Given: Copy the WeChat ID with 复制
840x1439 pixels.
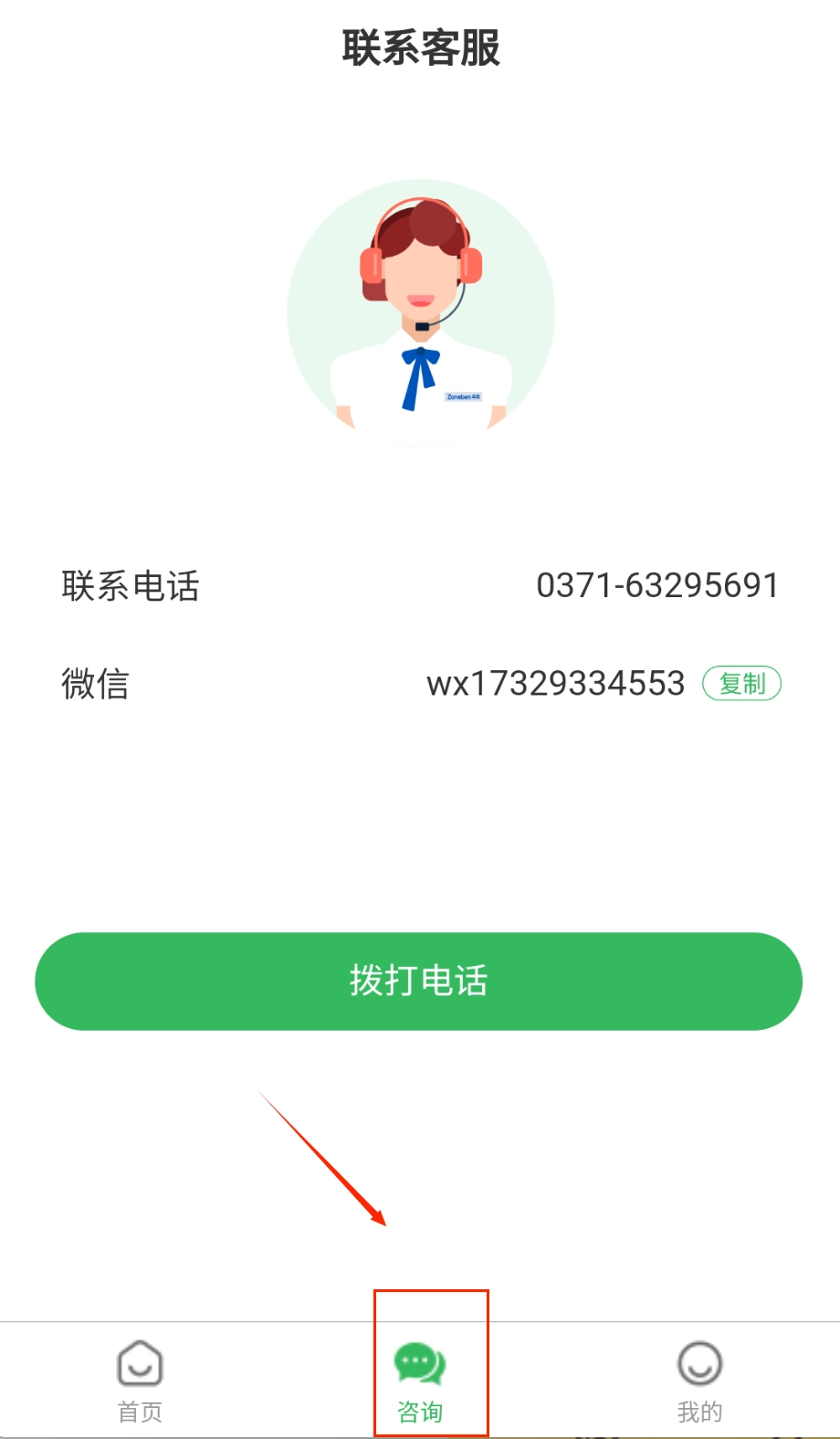Looking at the screenshot, I should 741,683.
